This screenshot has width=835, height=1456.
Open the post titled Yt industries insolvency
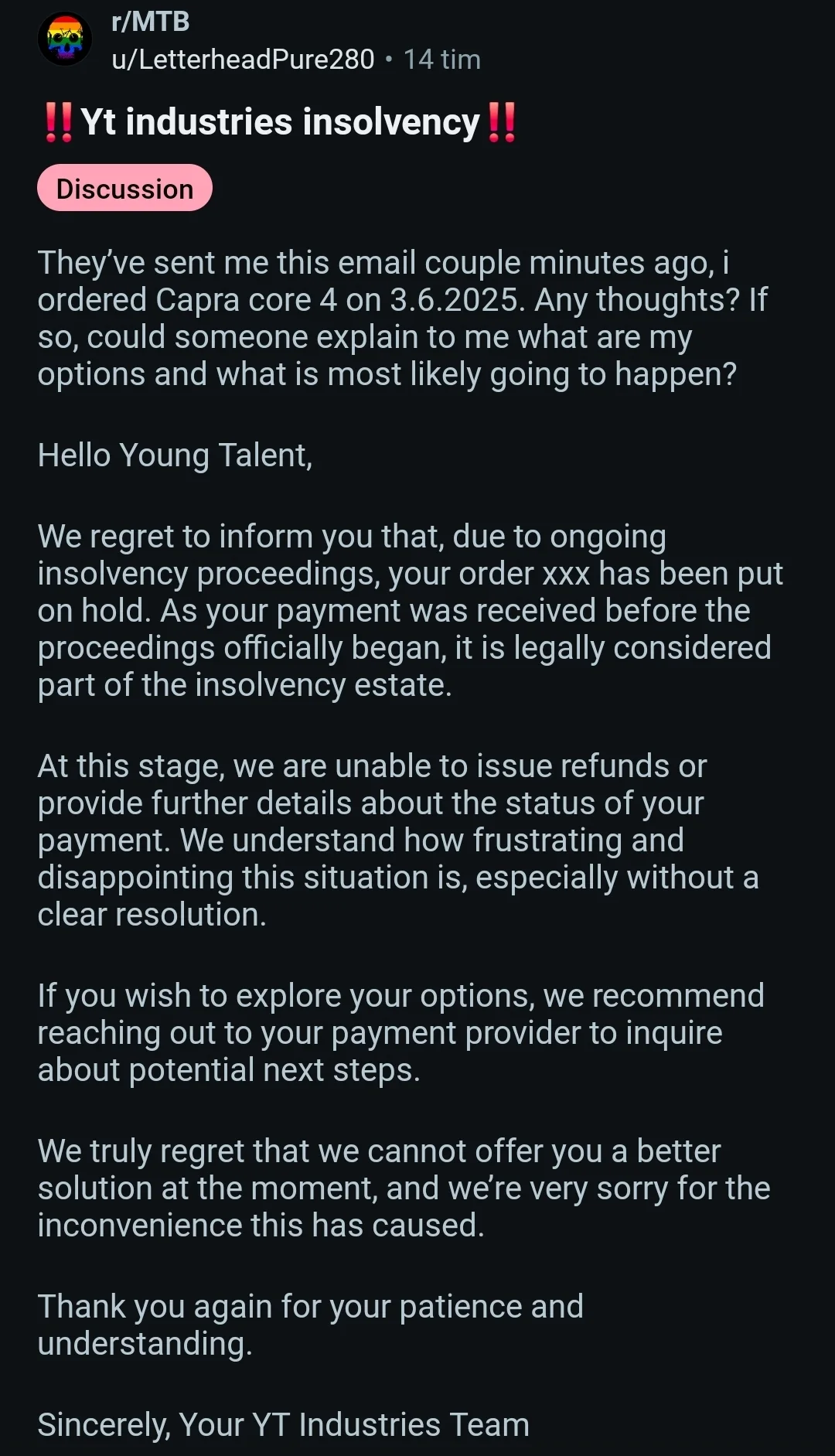pyautogui.click(x=278, y=120)
